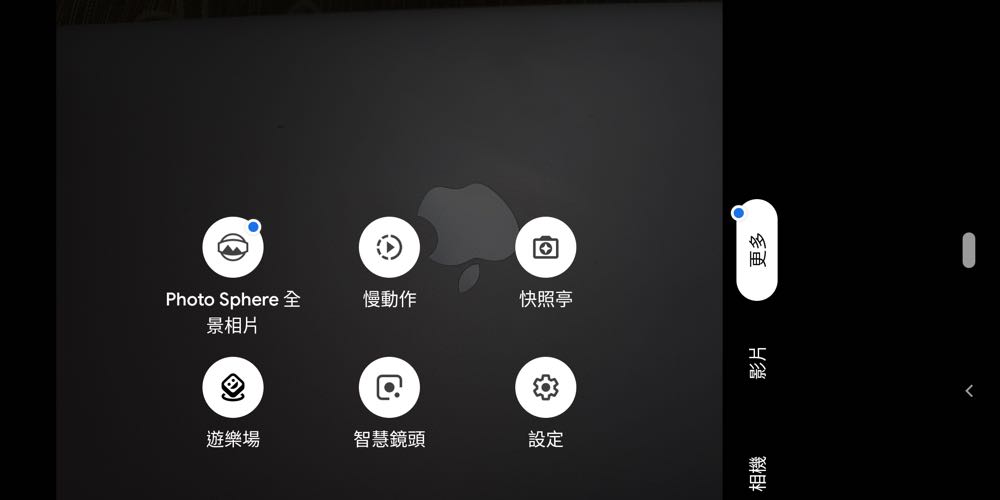
Task: Switch to the 影片 video tab
Action: pyautogui.click(x=758, y=362)
